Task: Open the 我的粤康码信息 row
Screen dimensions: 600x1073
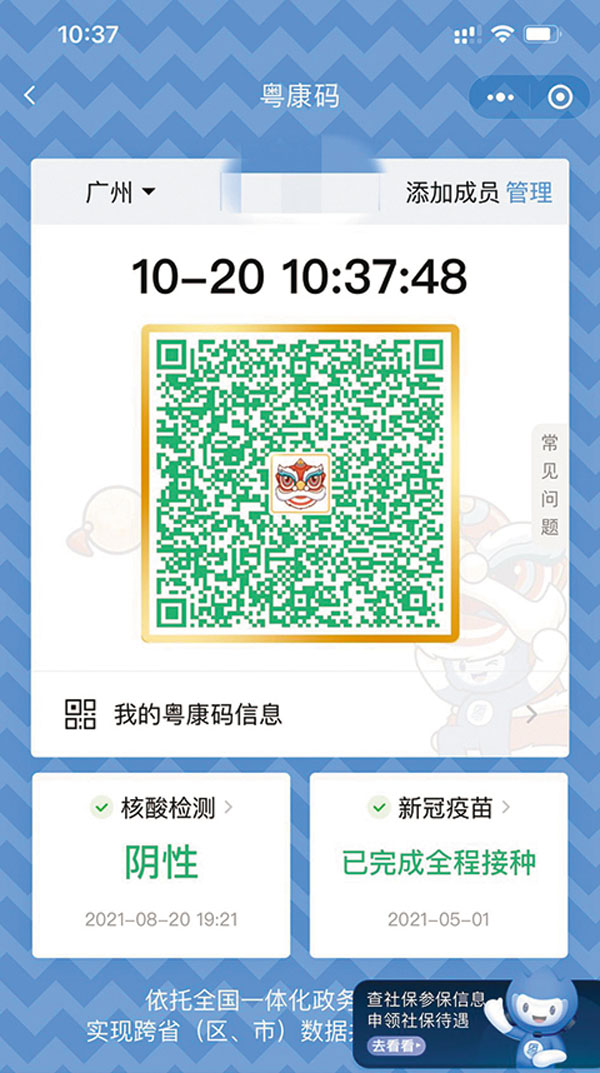Action: 300,714
